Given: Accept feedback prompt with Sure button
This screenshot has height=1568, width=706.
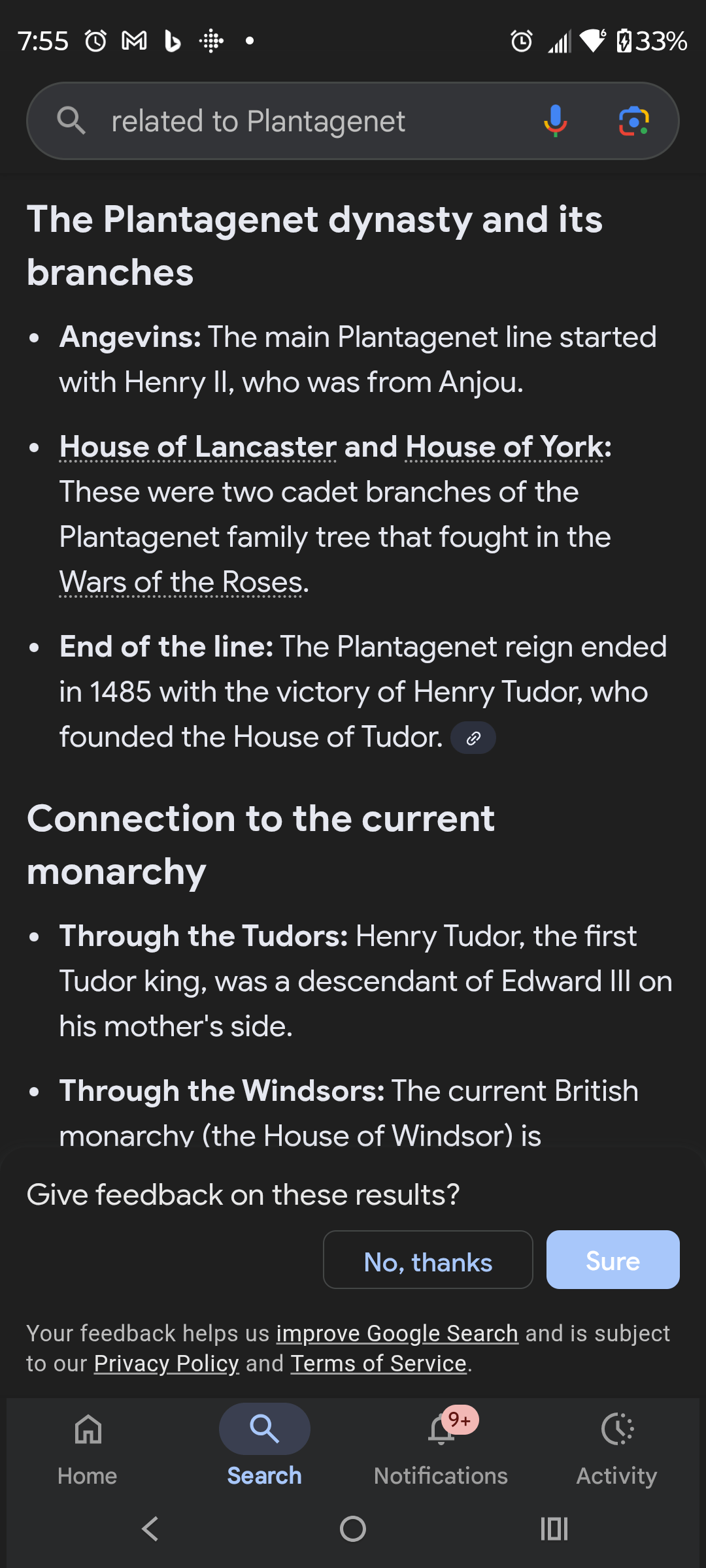Looking at the screenshot, I should tap(612, 1260).
